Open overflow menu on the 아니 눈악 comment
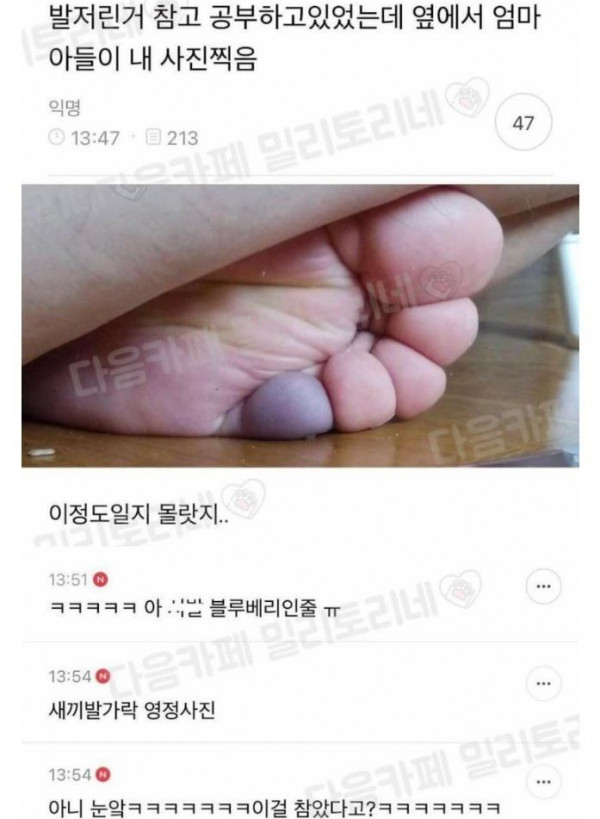Screen dimensions: 600x819 click(x=543, y=781)
